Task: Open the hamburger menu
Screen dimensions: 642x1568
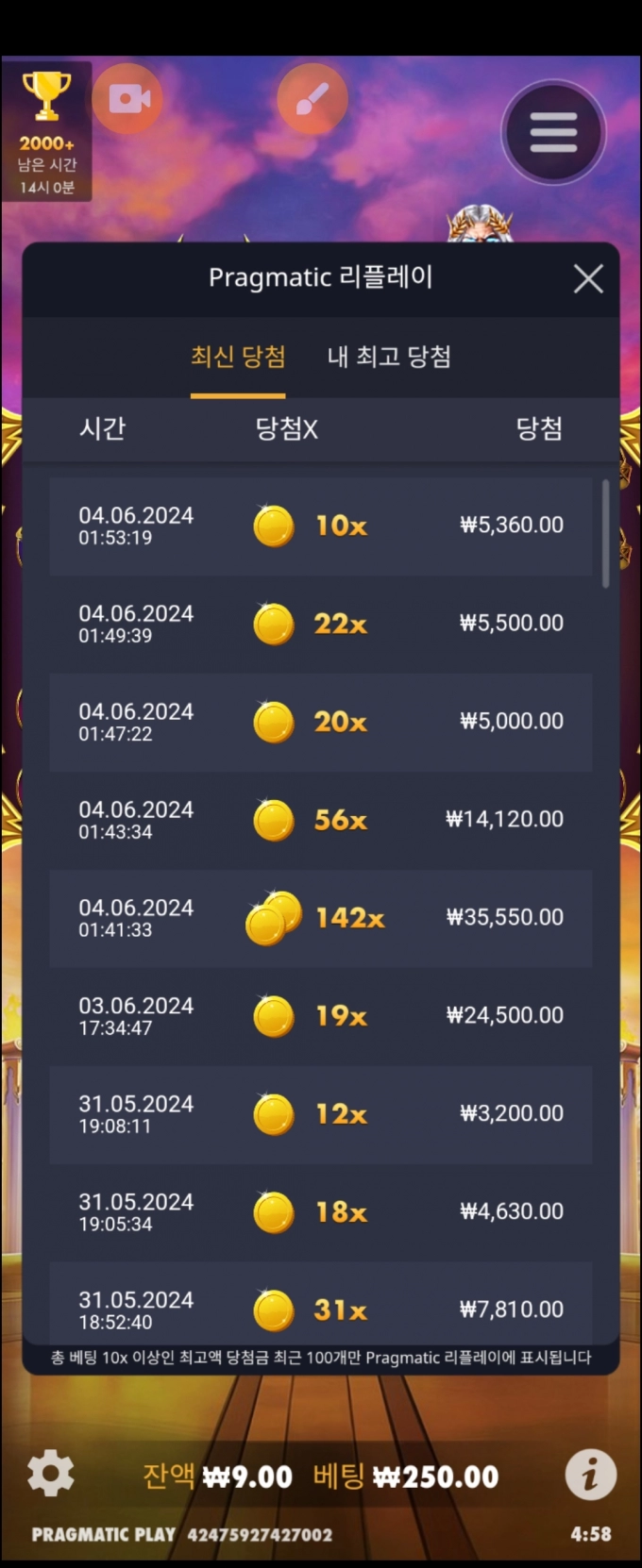Action: coord(553,132)
